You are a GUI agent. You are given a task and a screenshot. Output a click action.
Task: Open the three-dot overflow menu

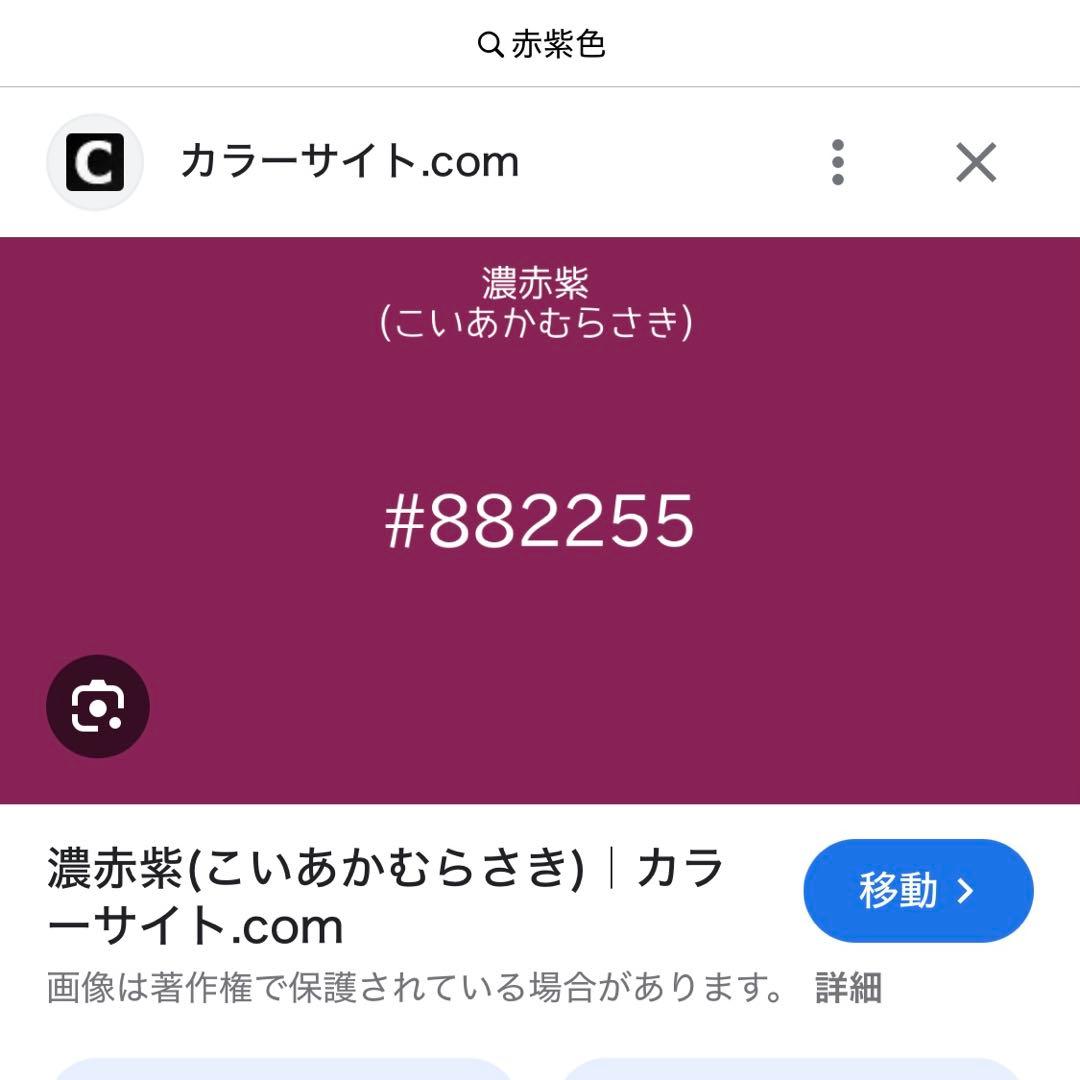point(838,162)
